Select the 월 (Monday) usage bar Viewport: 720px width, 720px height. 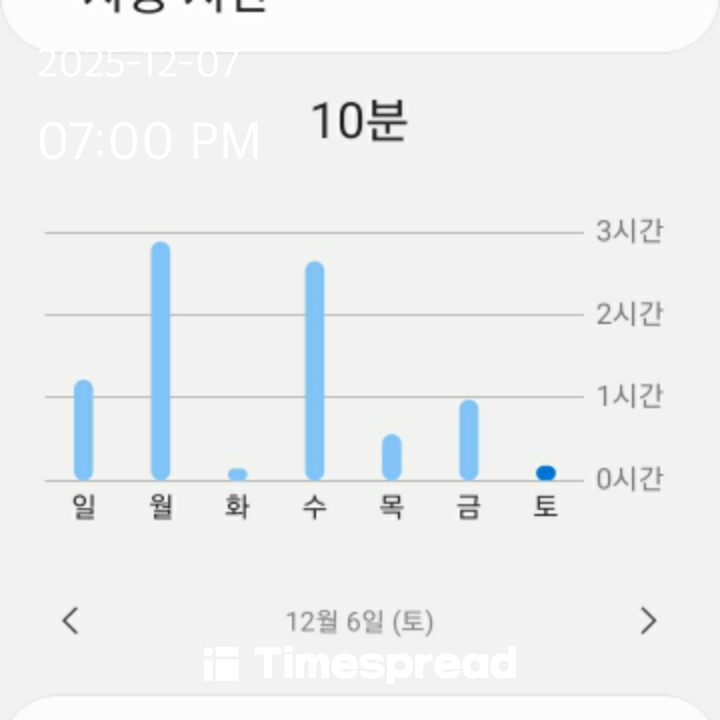pyautogui.click(x=161, y=361)
